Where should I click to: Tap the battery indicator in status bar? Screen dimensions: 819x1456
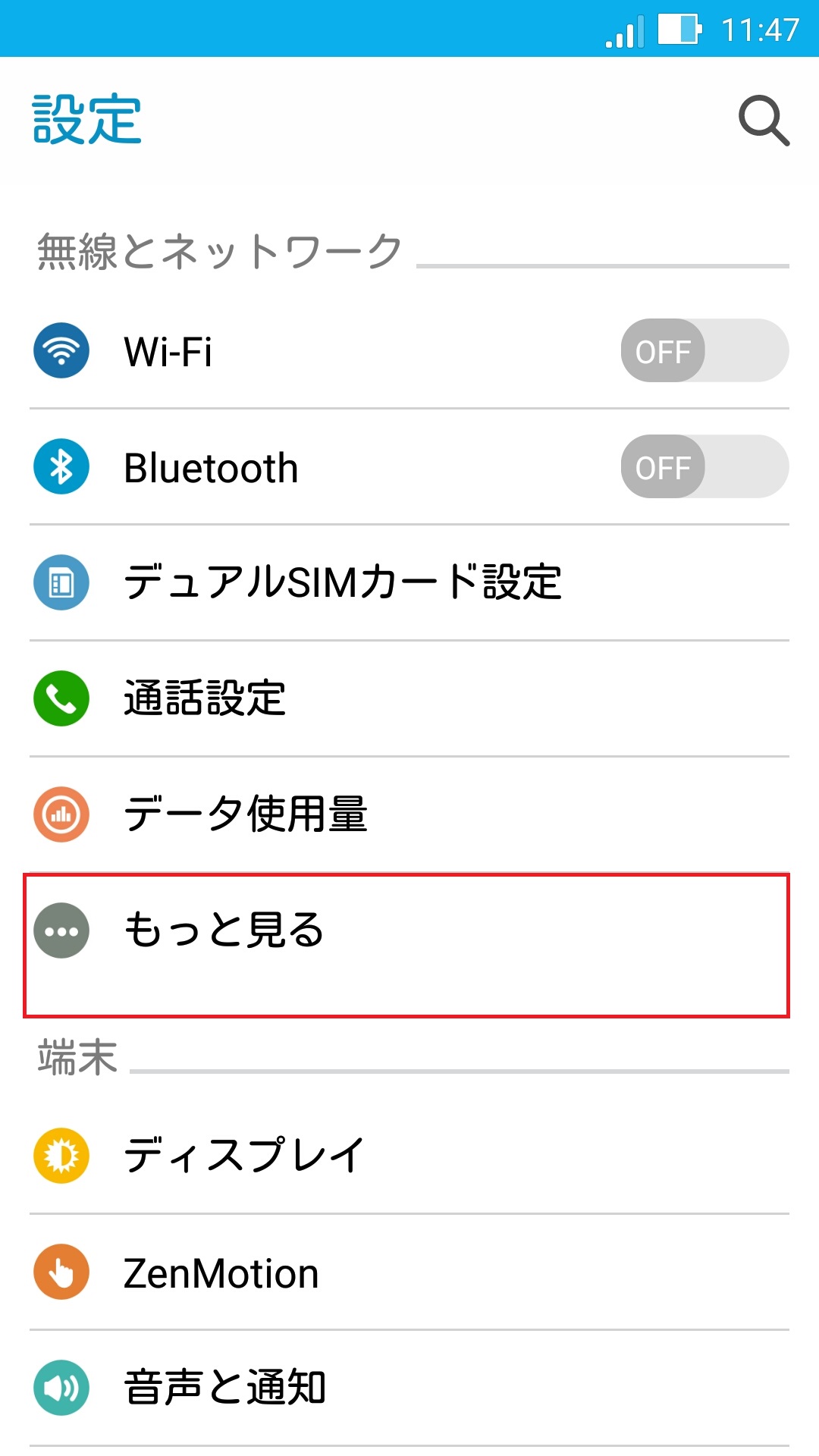pyautogui.click(x=677, y=29)
